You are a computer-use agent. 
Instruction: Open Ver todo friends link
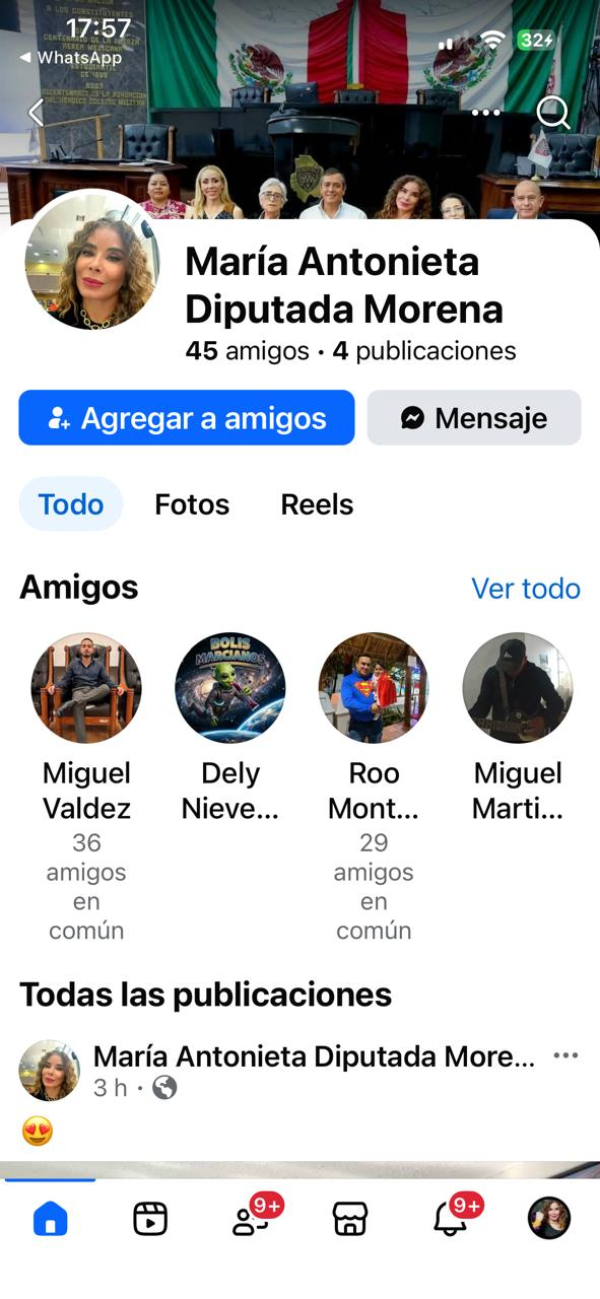(526, 589)
